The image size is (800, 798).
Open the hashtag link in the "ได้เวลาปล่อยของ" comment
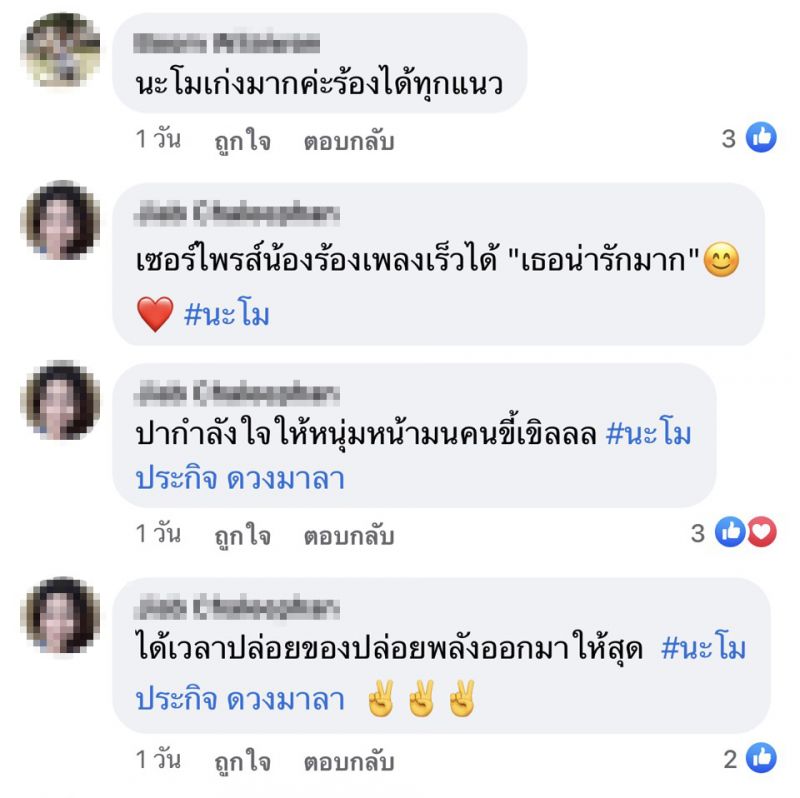pos(704,649)
